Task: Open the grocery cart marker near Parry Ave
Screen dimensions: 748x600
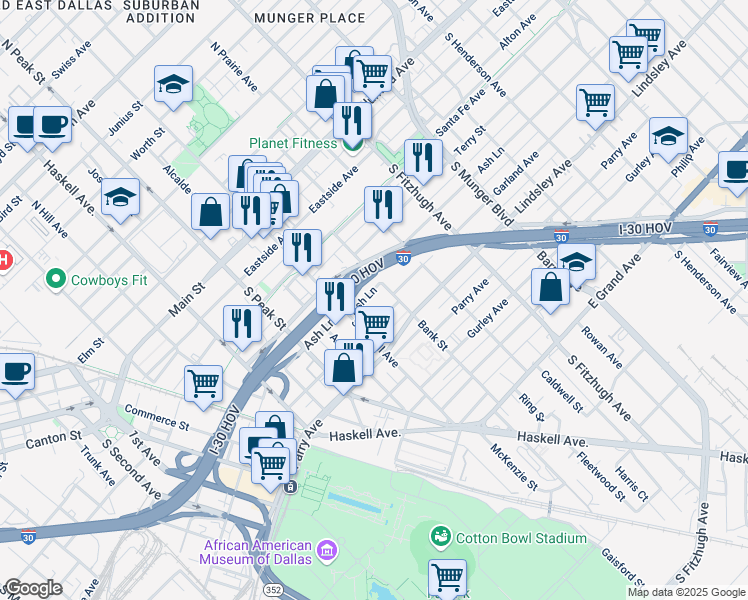Action: pyautogui.click(x=595, y=101)
